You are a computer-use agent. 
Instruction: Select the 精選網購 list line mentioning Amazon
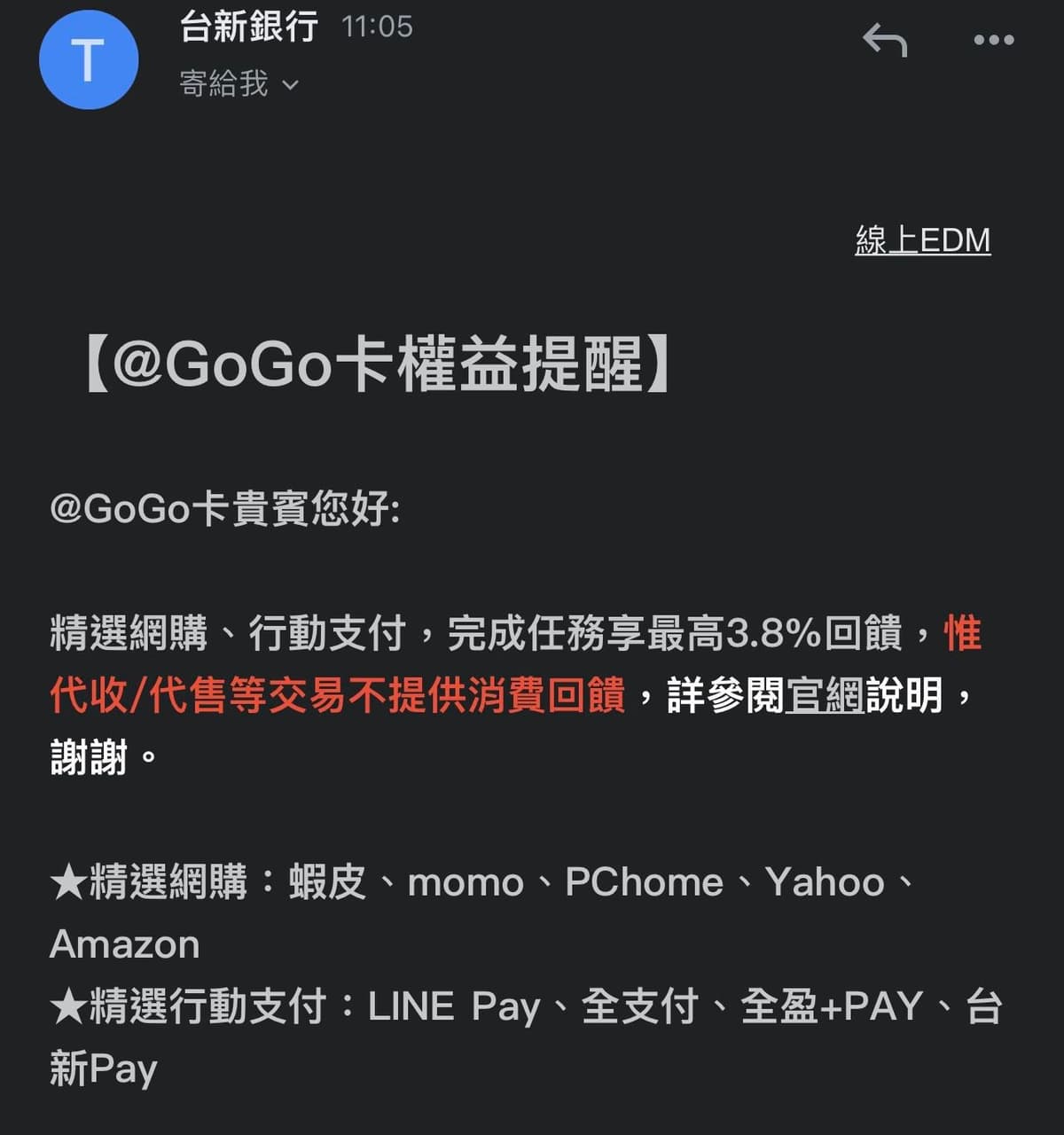(124, 943)
